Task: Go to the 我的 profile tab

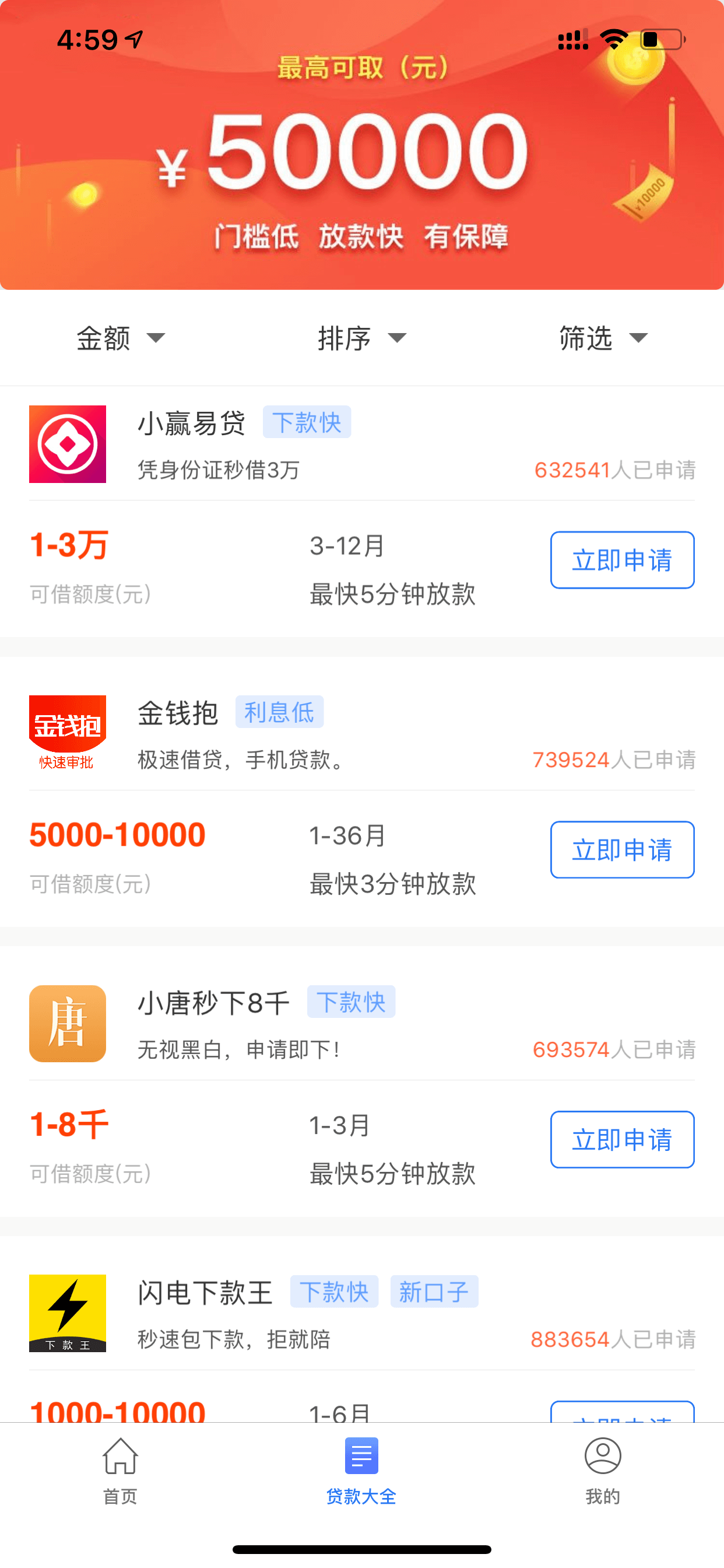Action: [x=602, y=1471]
